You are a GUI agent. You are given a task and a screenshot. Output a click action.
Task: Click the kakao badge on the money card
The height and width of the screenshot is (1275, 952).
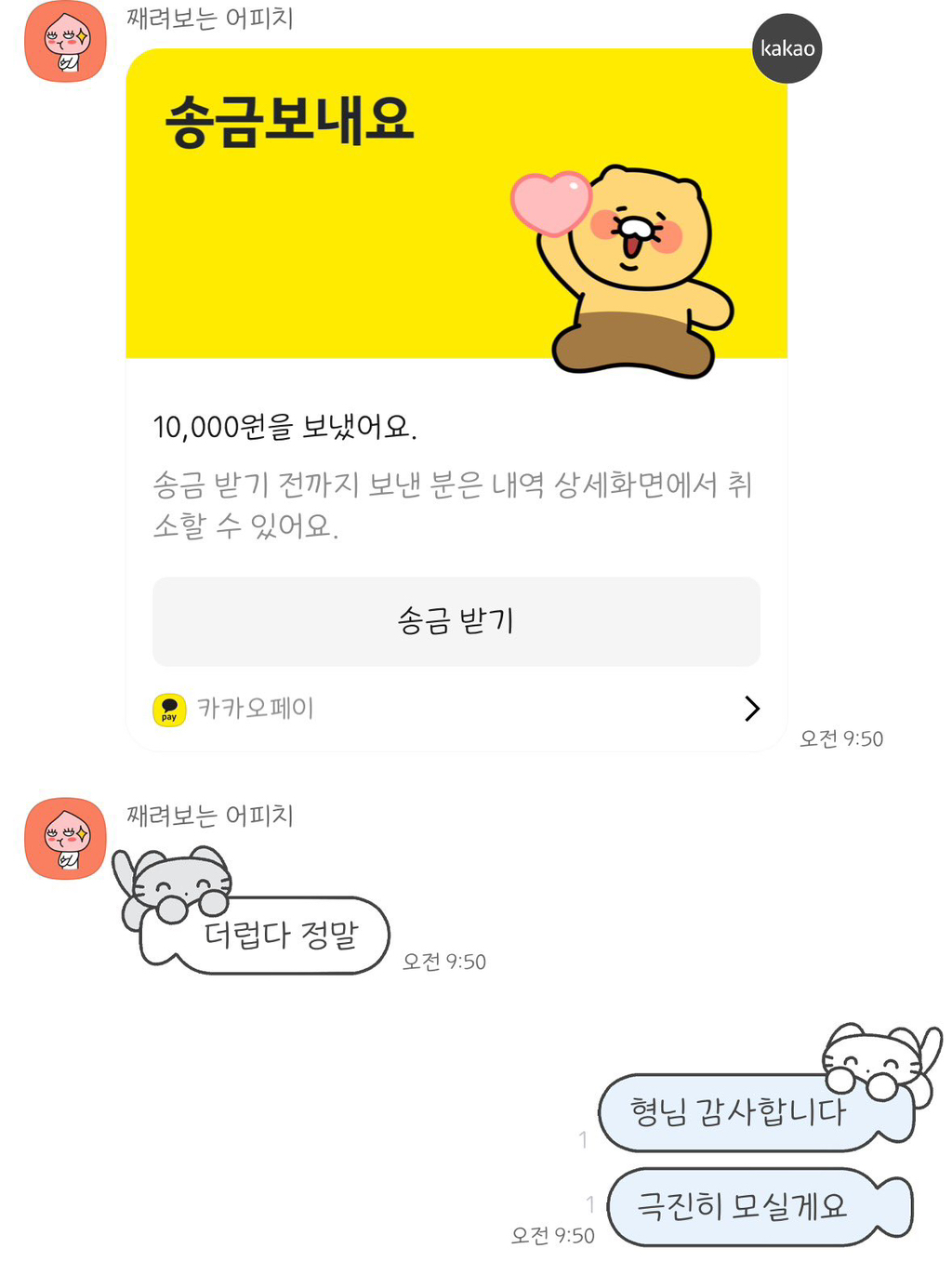[x=787, y=48]
